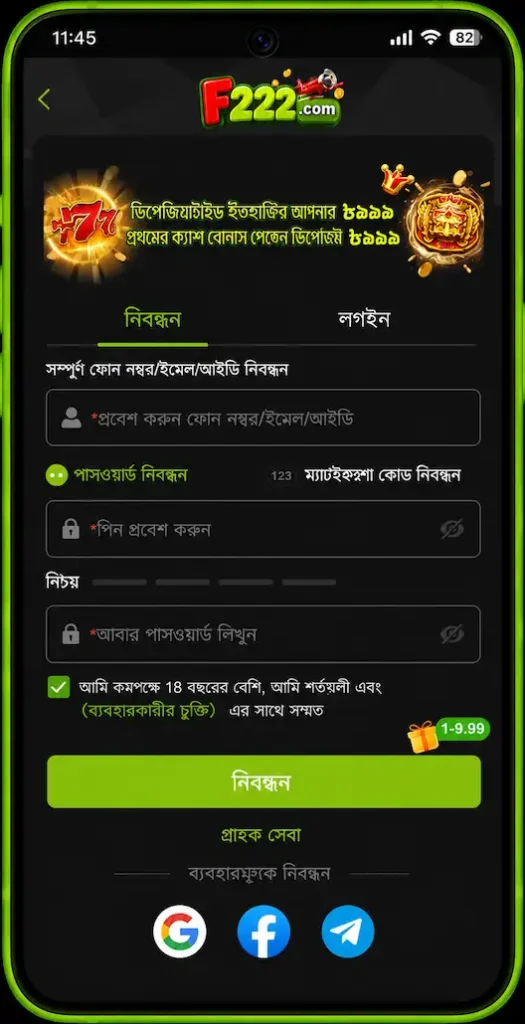The height and width of the screenshot is (1024, 525).
Task: Register with Telegram
Action: (348, 931)
